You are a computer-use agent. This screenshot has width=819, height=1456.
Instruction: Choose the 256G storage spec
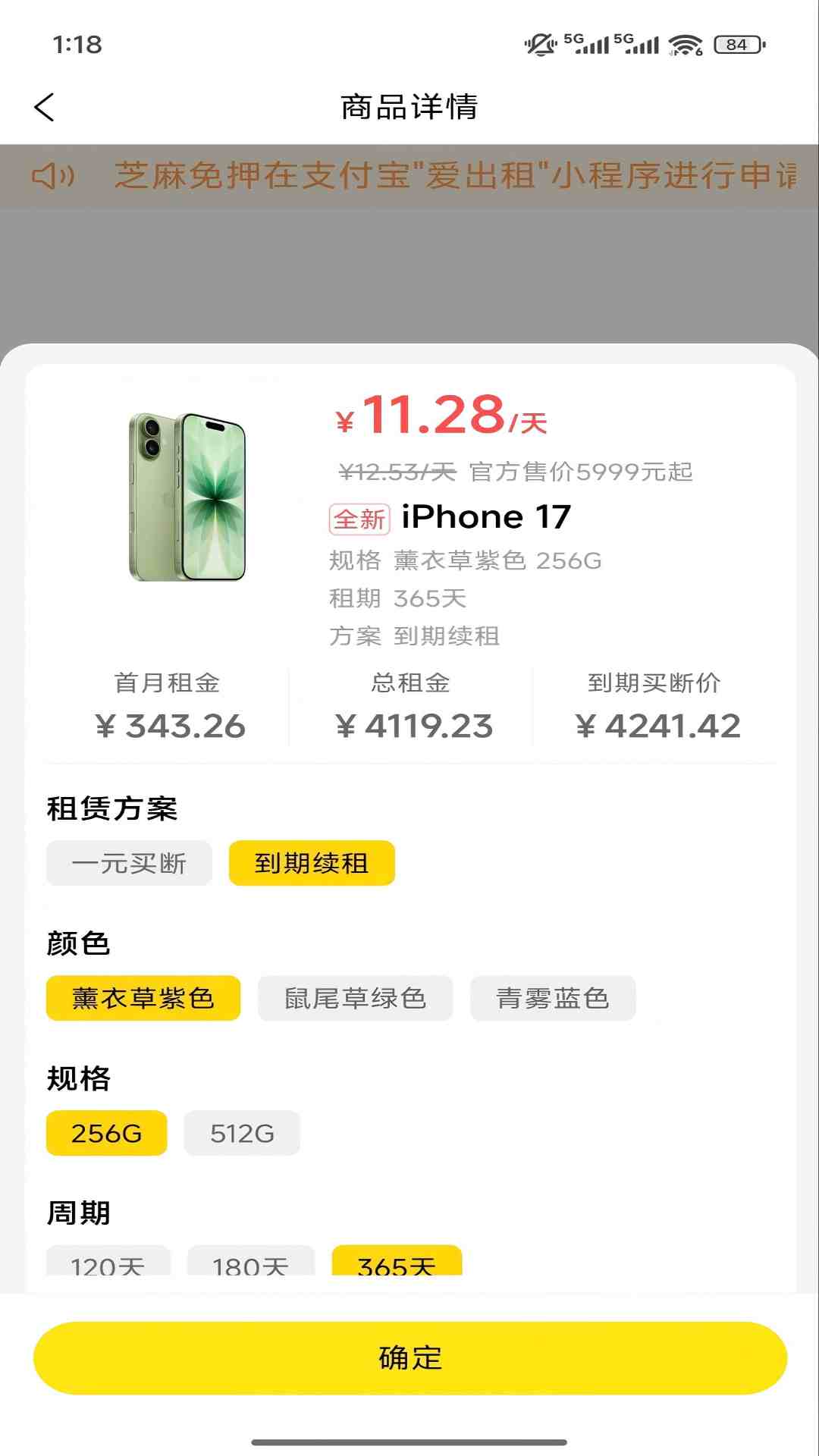[x=106, y=1133]
